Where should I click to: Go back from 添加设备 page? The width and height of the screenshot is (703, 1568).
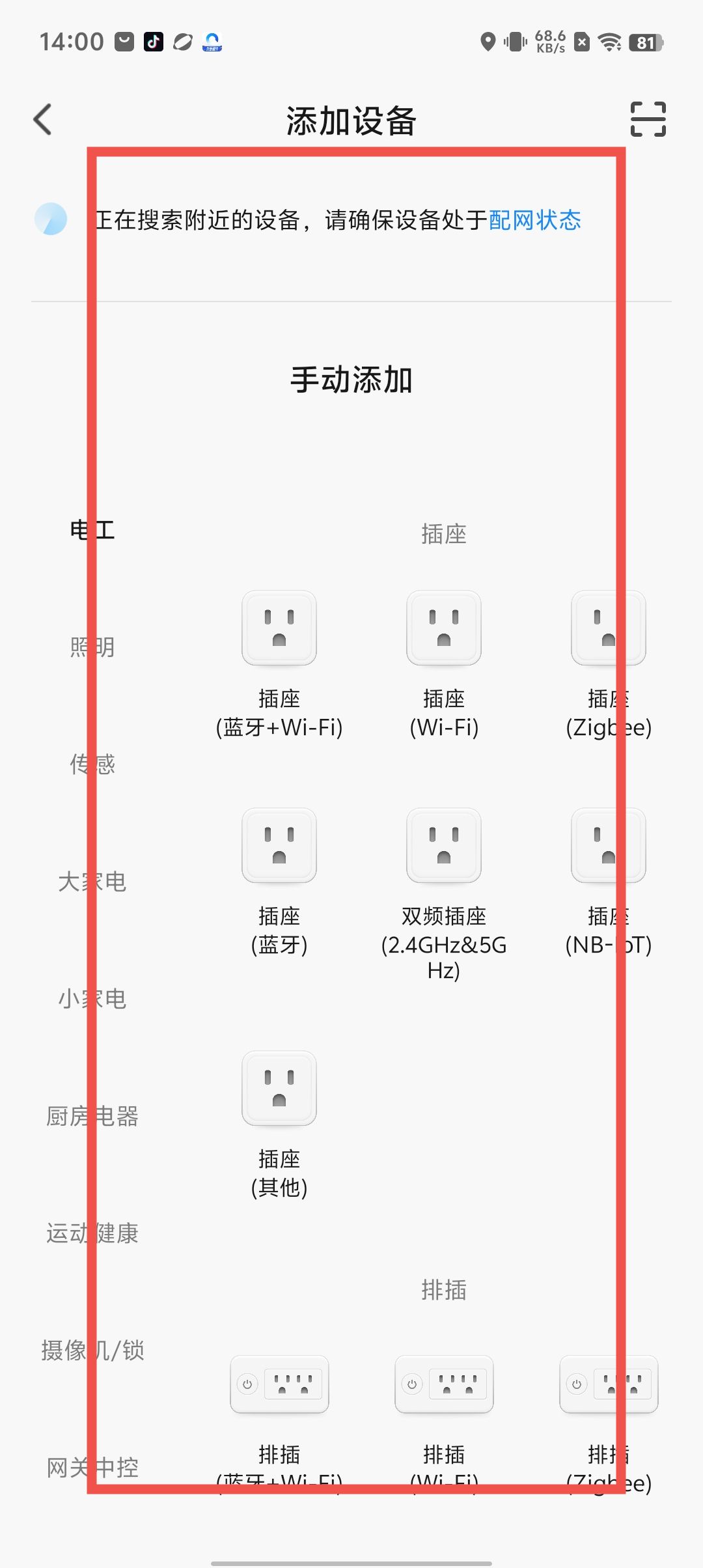[43, 120]
